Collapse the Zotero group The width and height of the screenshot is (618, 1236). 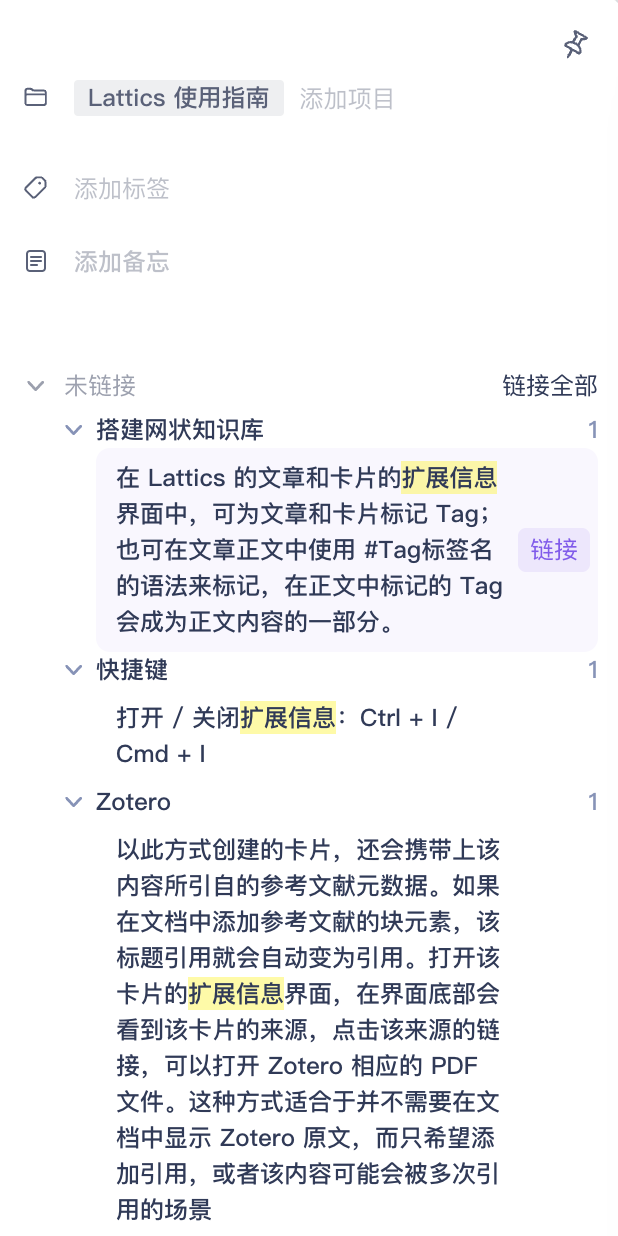[73, 802]
